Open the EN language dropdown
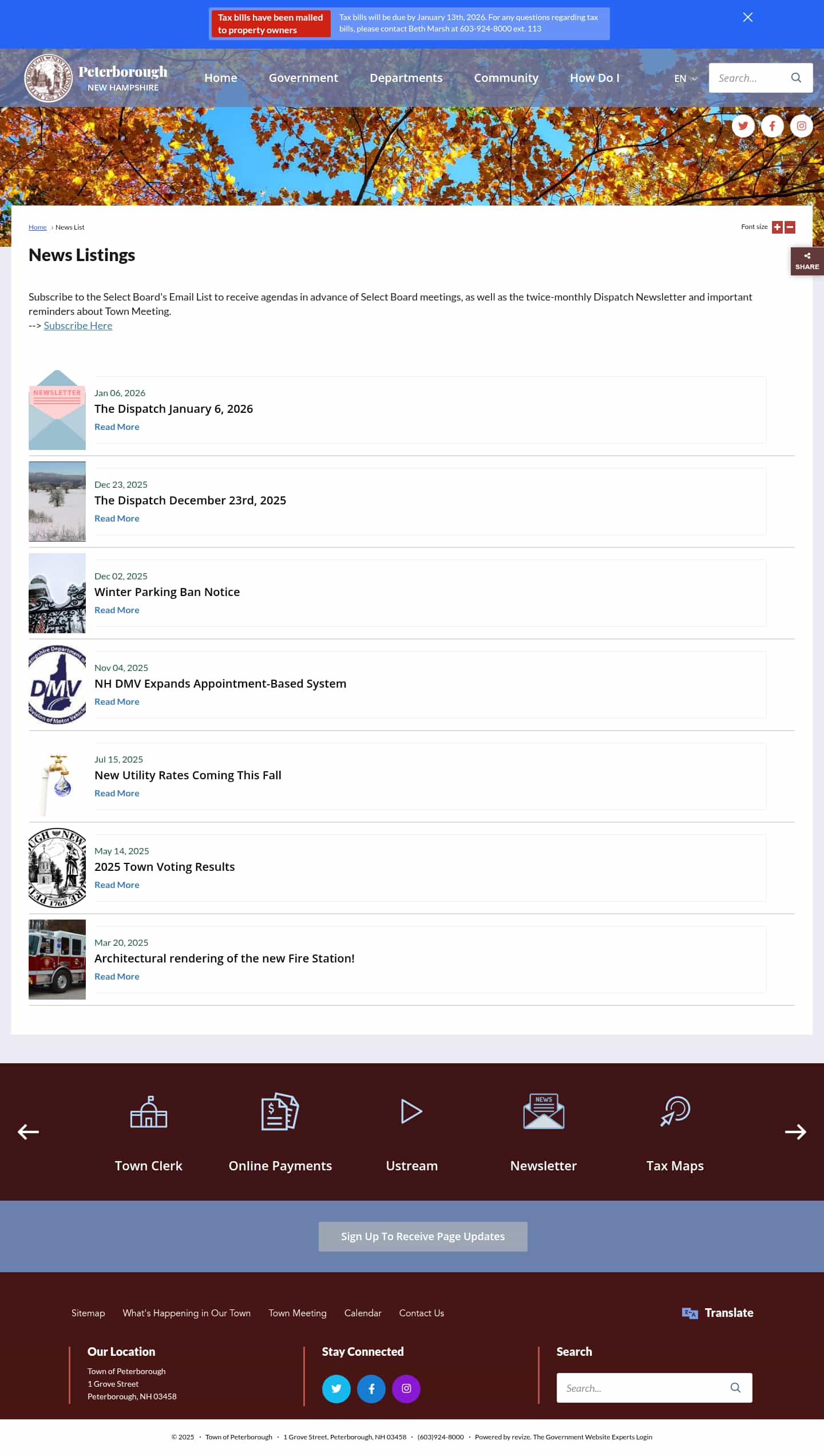 click(685, 78)
